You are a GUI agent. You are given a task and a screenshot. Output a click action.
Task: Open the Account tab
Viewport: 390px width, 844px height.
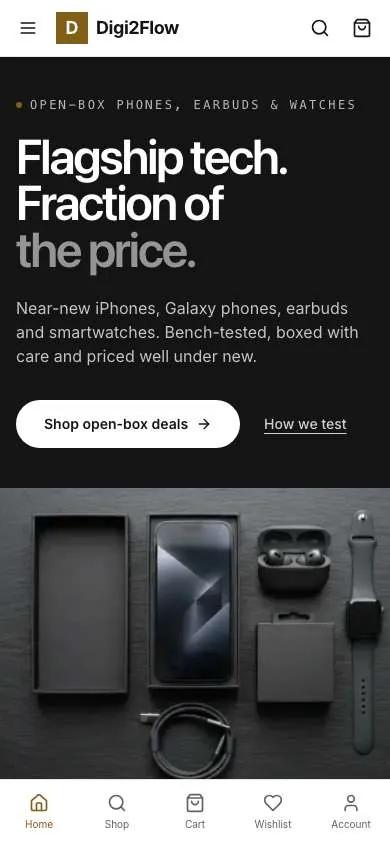coord(351,812)
